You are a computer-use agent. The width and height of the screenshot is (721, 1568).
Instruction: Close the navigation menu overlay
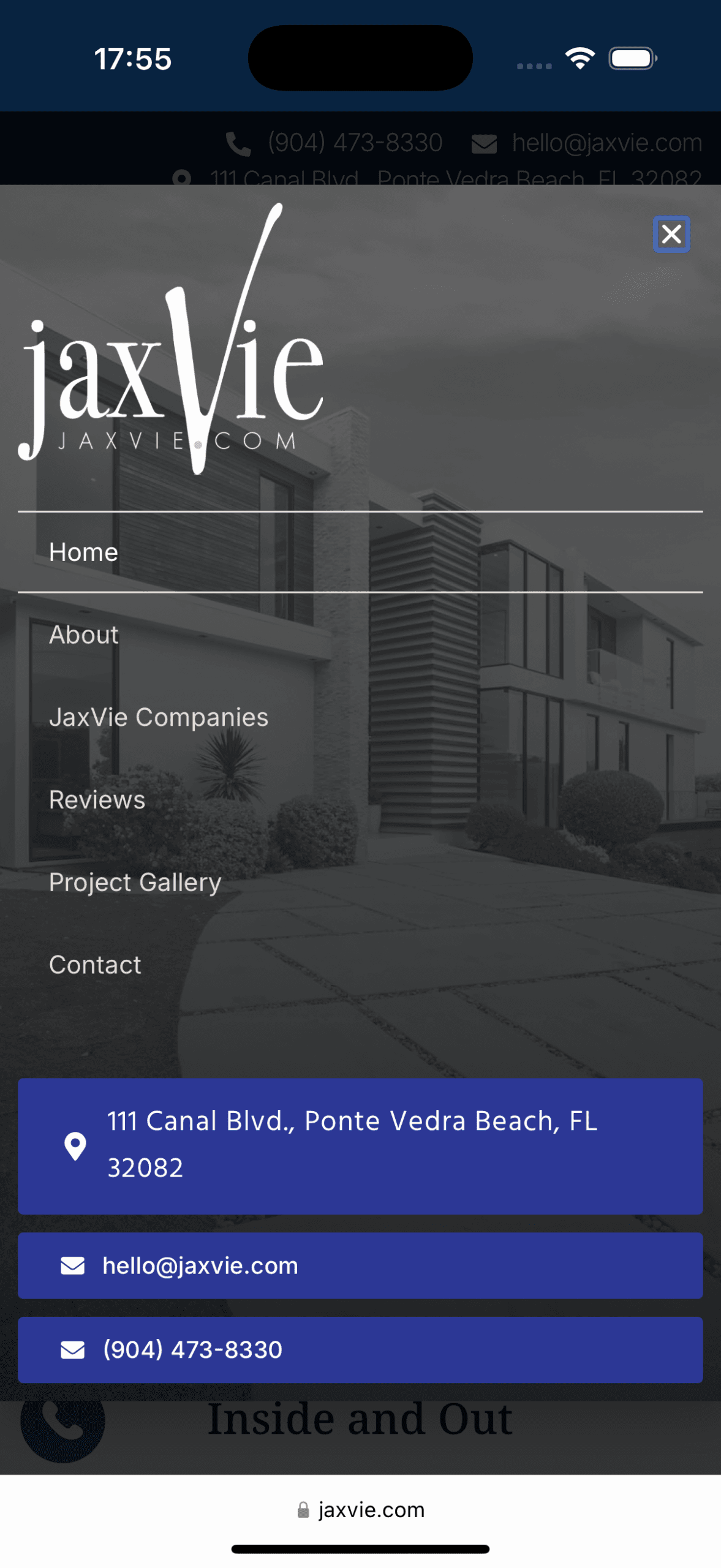point(671,234)
